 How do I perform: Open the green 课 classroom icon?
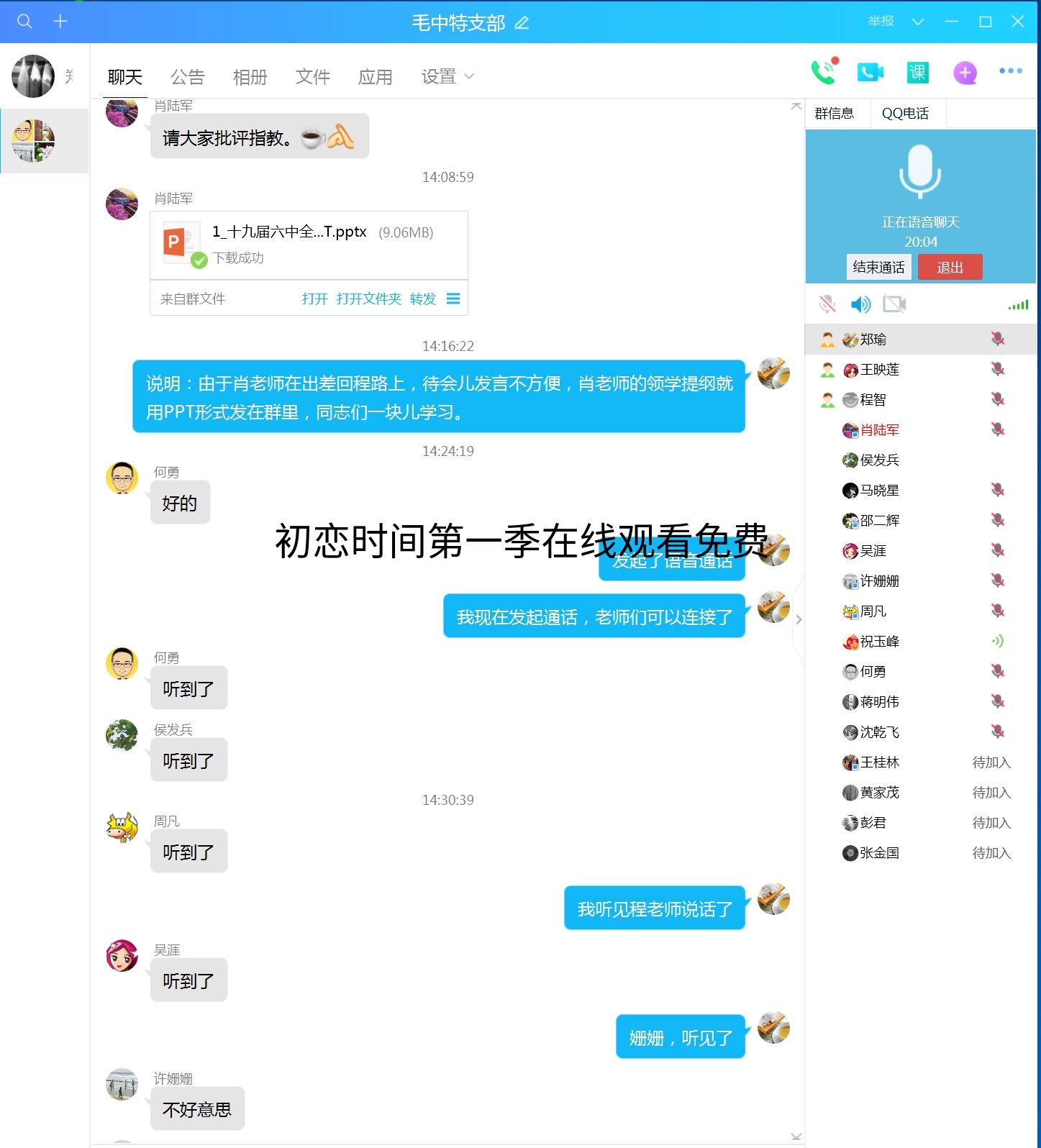(917, 72)
